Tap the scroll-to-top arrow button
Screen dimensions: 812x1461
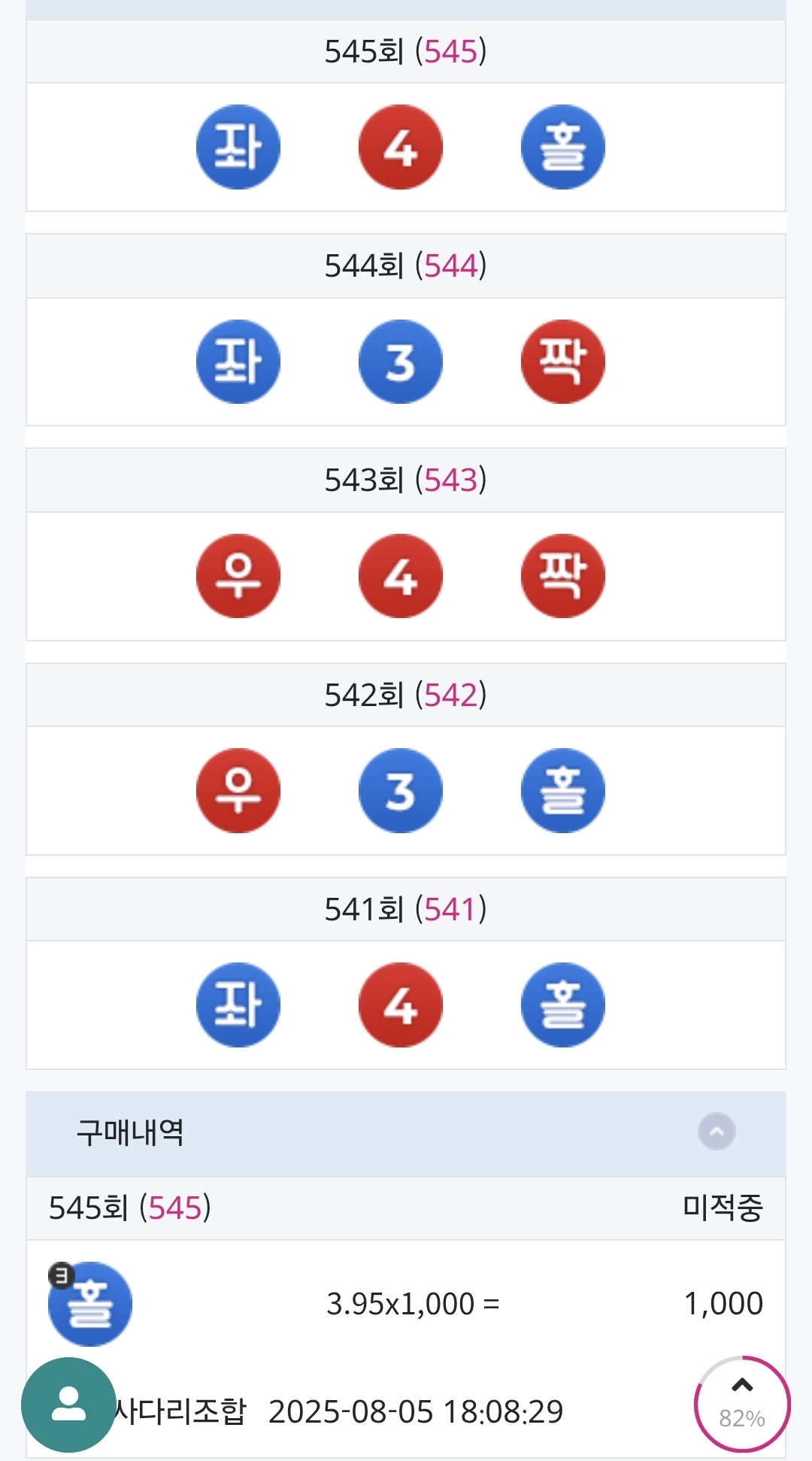coord(741,1403)
